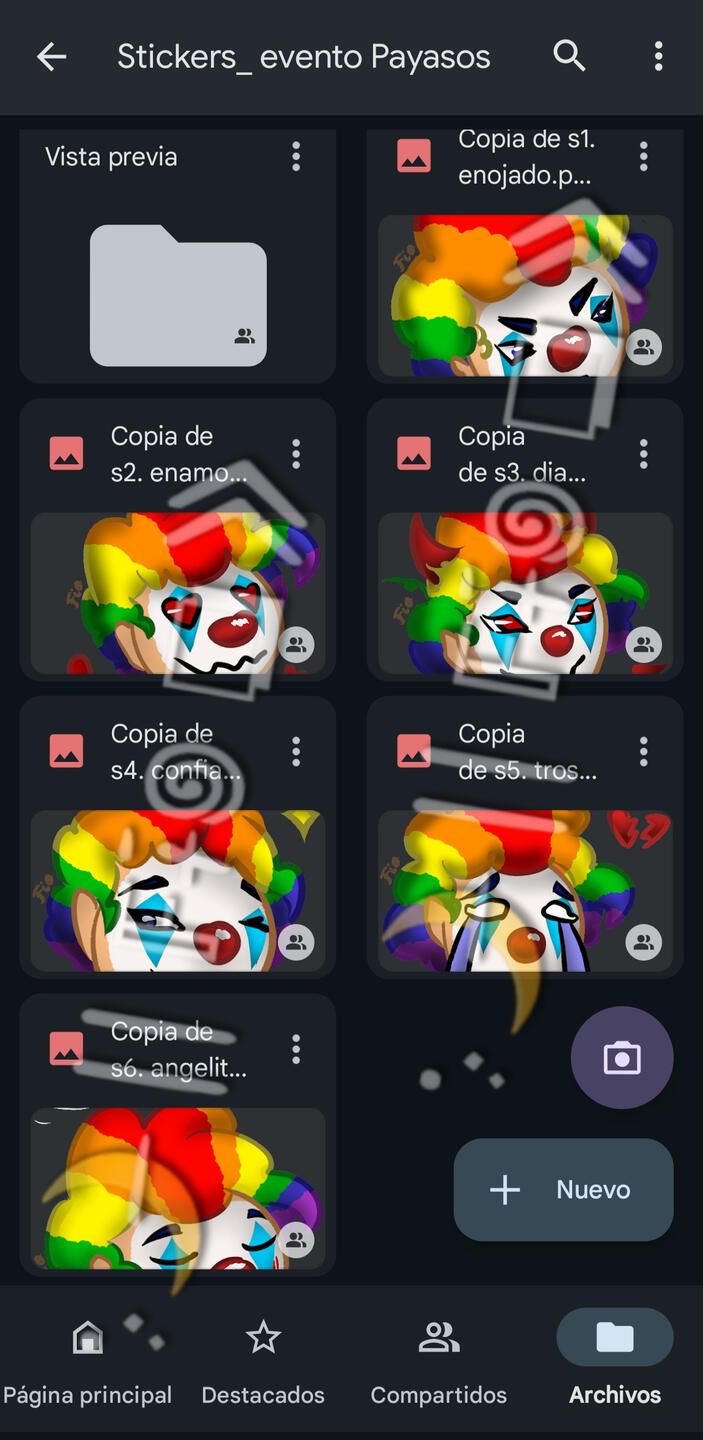Open the top bar overflow menu

point(658,57)
